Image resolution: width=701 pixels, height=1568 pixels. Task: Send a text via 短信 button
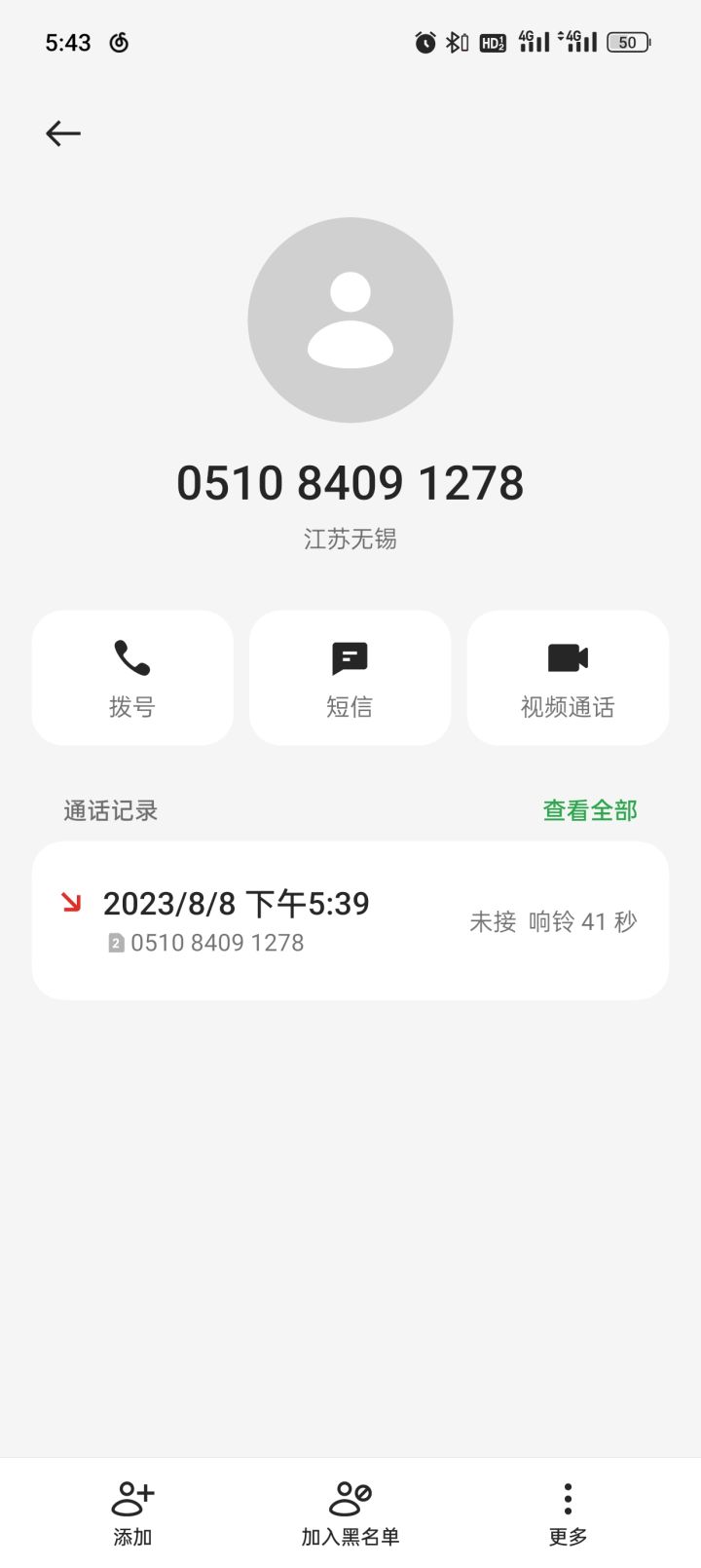coord(350,678)
